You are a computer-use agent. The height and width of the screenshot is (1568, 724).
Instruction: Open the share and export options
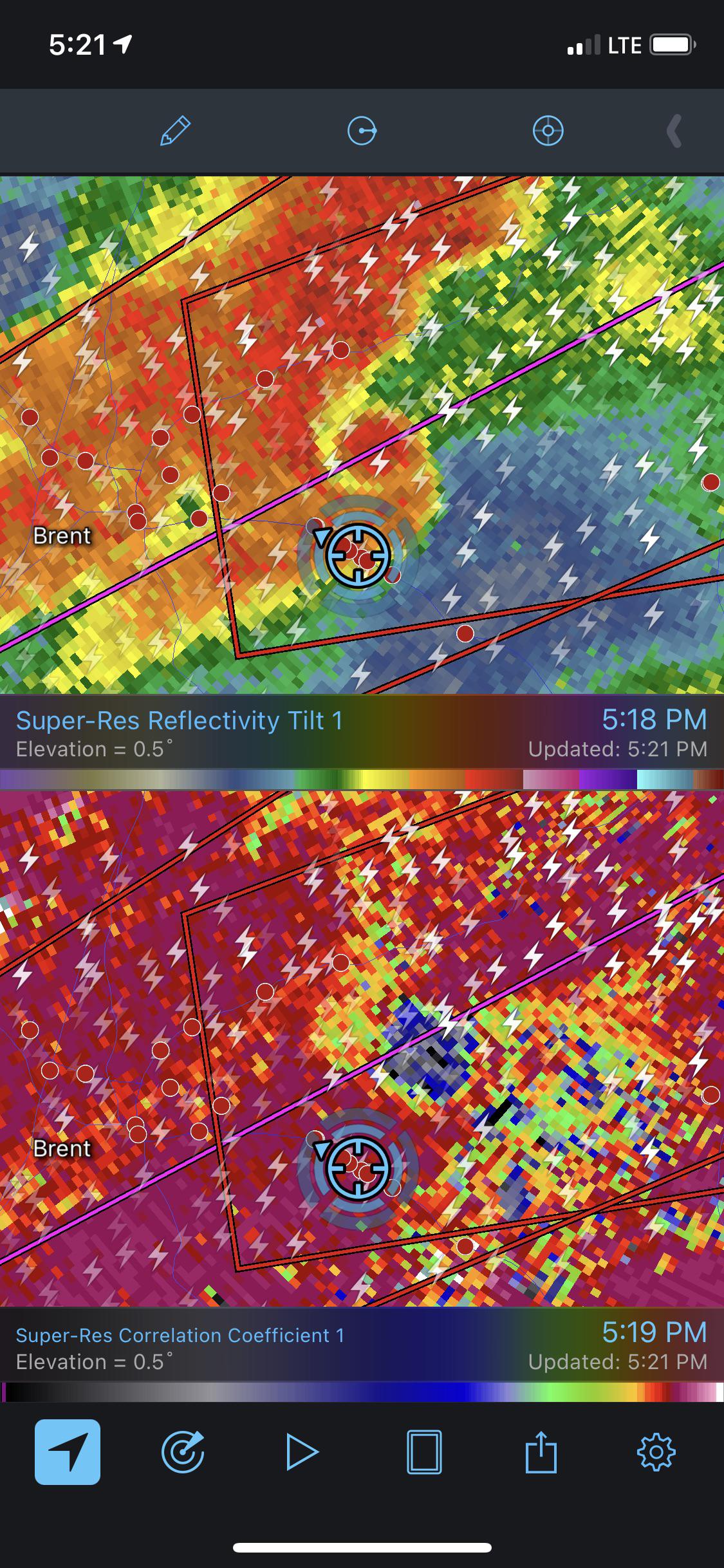(x=542, y=1453)
